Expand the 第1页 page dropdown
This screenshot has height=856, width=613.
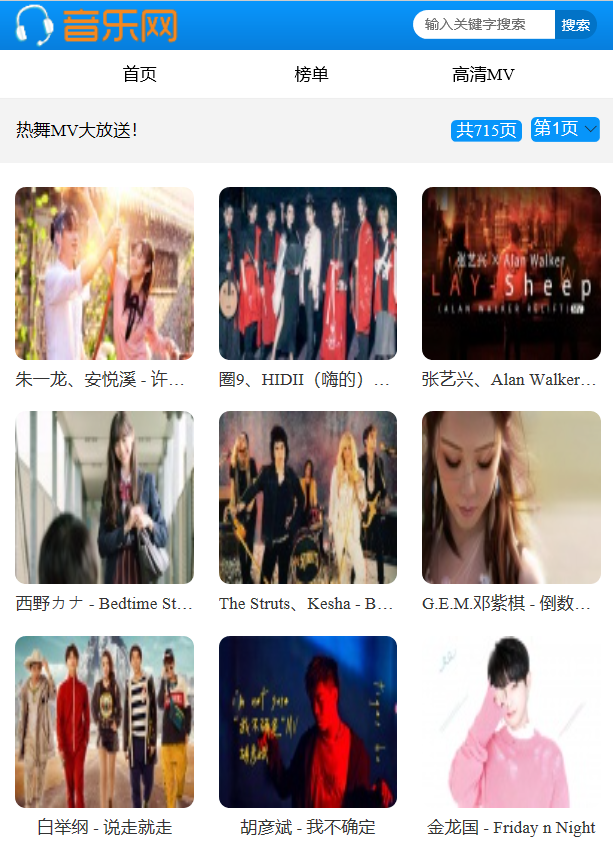pos(565,129)
